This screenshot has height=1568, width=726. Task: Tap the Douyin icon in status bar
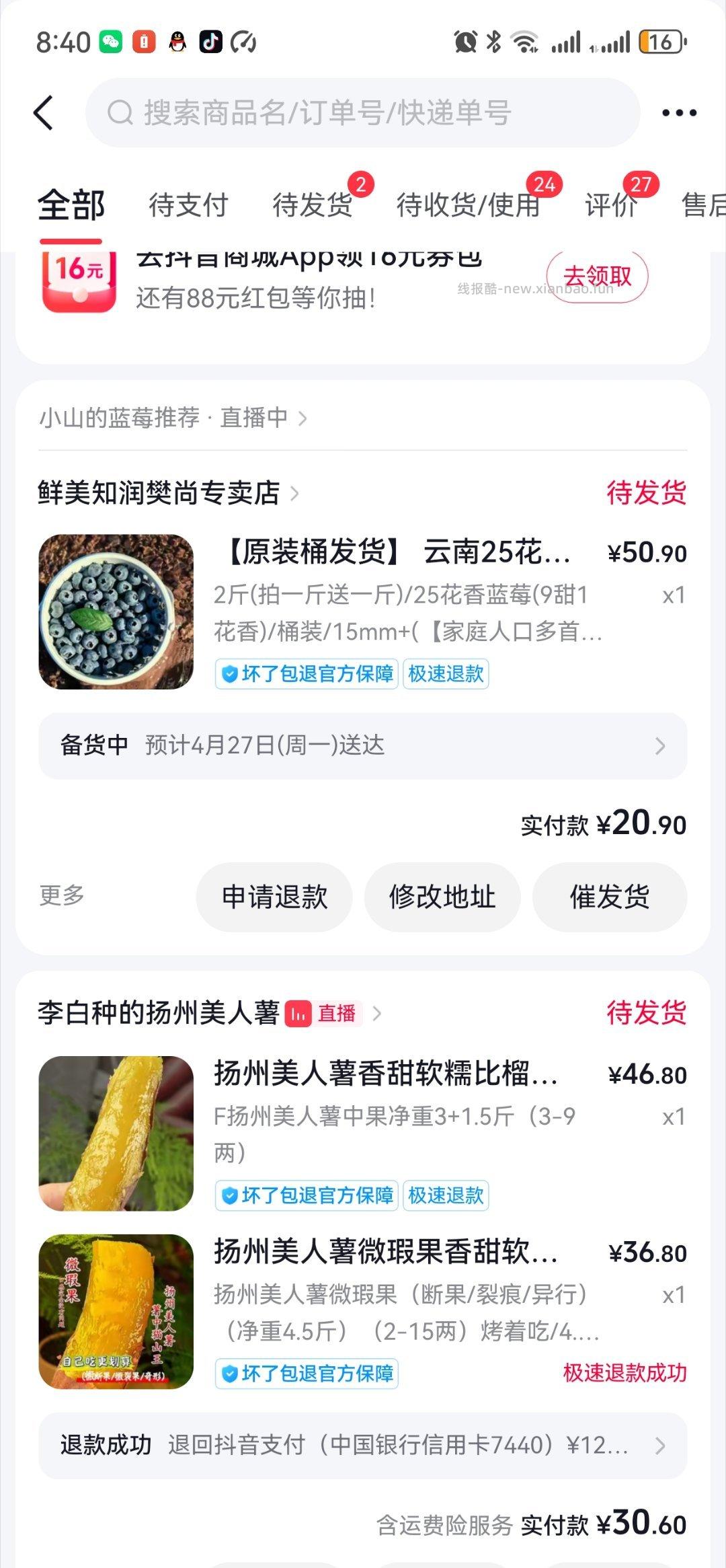pos(209,41)
